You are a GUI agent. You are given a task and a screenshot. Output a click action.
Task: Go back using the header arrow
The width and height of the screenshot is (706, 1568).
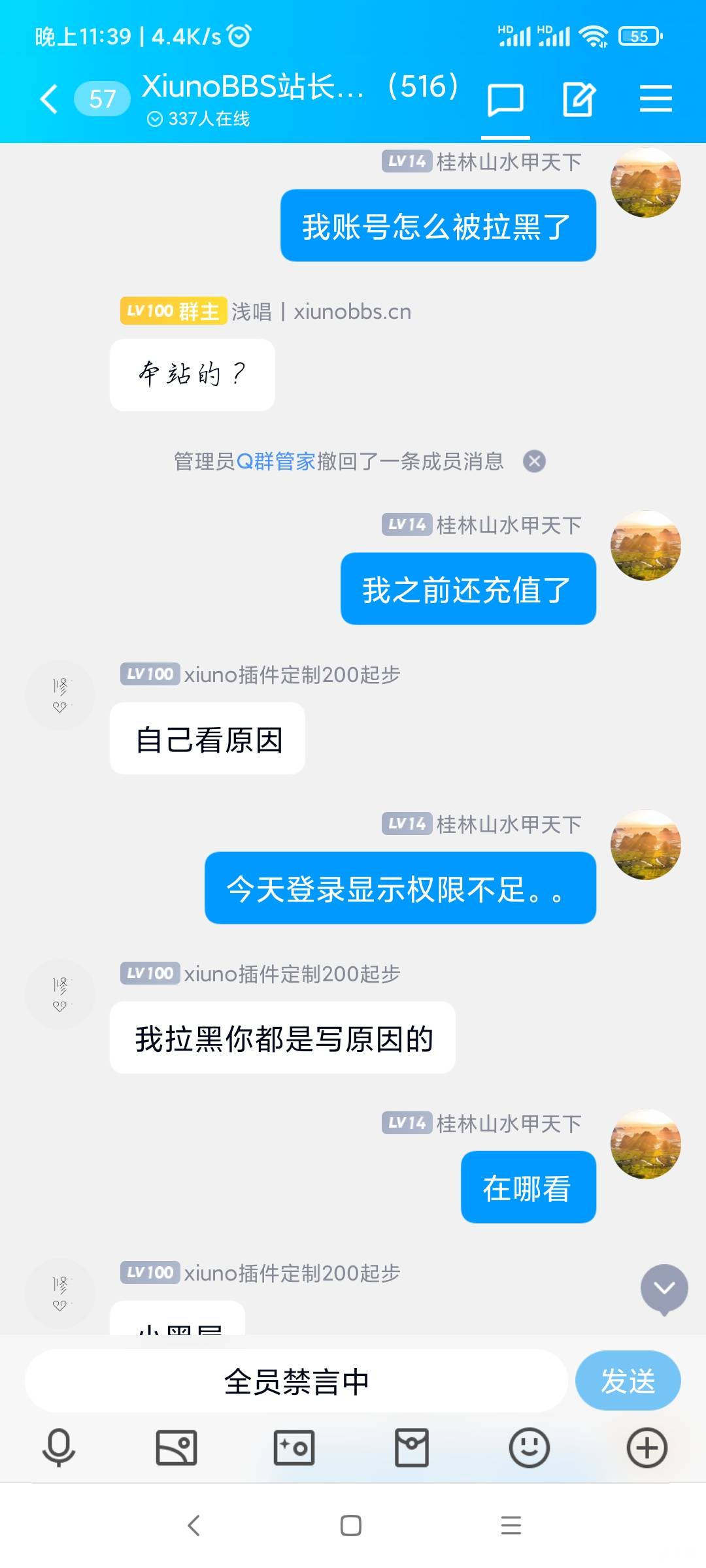click(49, 99)
